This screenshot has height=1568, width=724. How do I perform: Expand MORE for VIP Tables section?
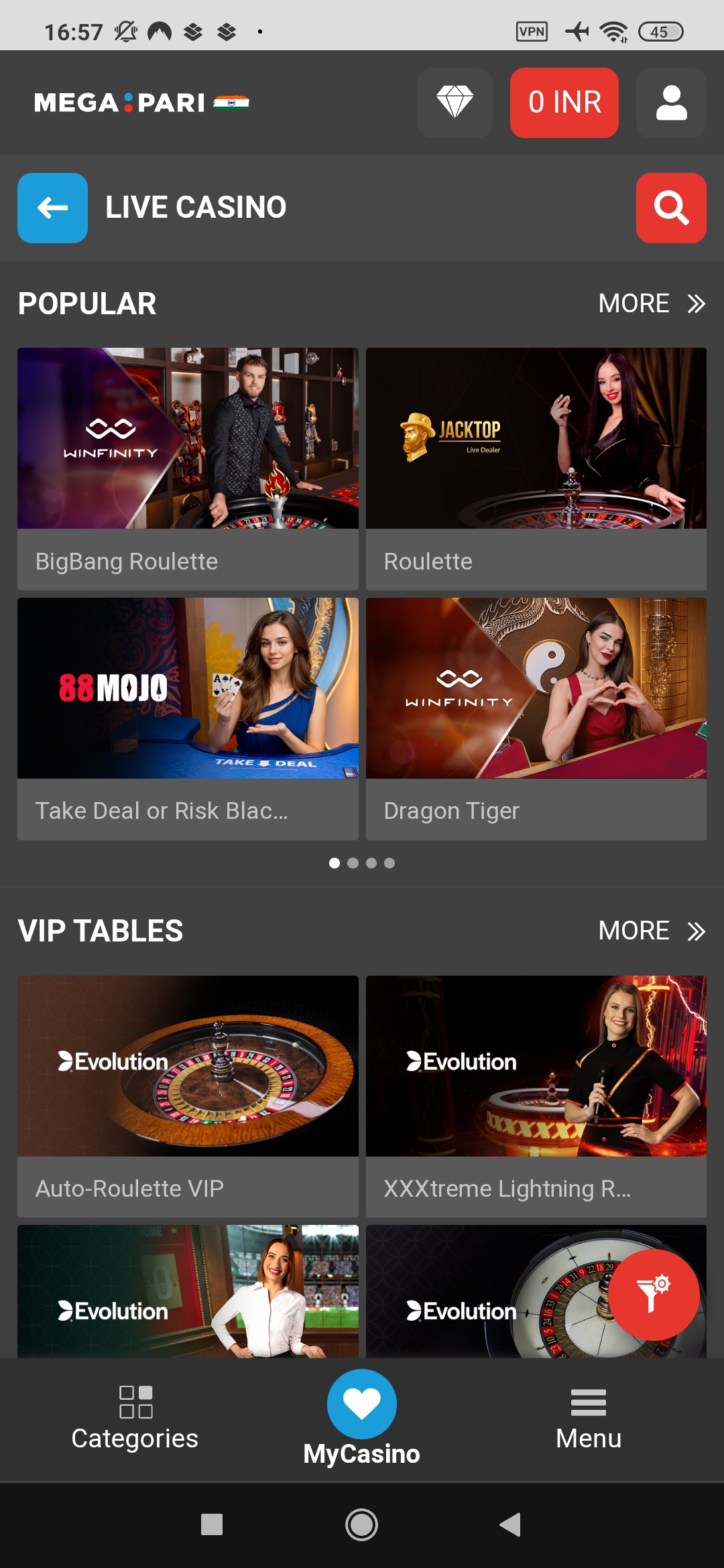[647, 931]
